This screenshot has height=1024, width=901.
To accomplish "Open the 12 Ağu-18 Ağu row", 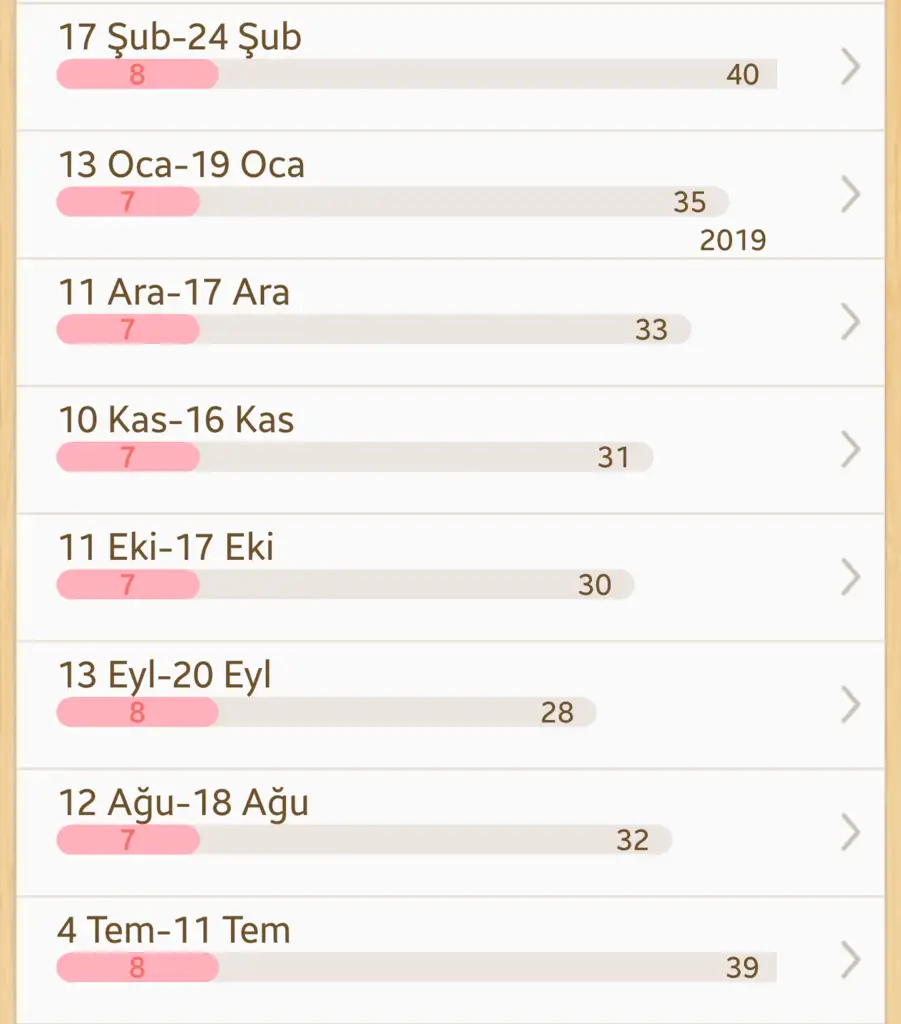I will [450, 832].
